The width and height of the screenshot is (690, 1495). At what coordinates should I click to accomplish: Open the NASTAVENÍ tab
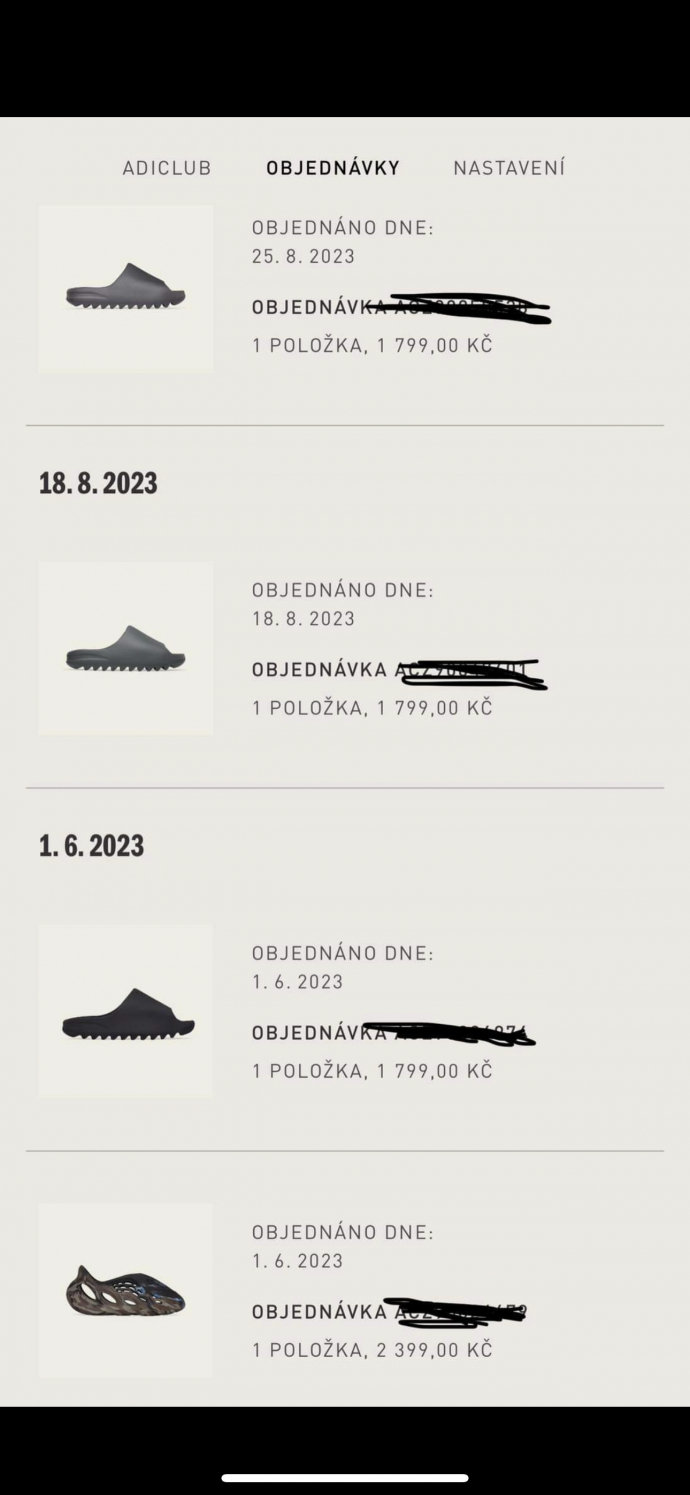[x=508, y=168]
